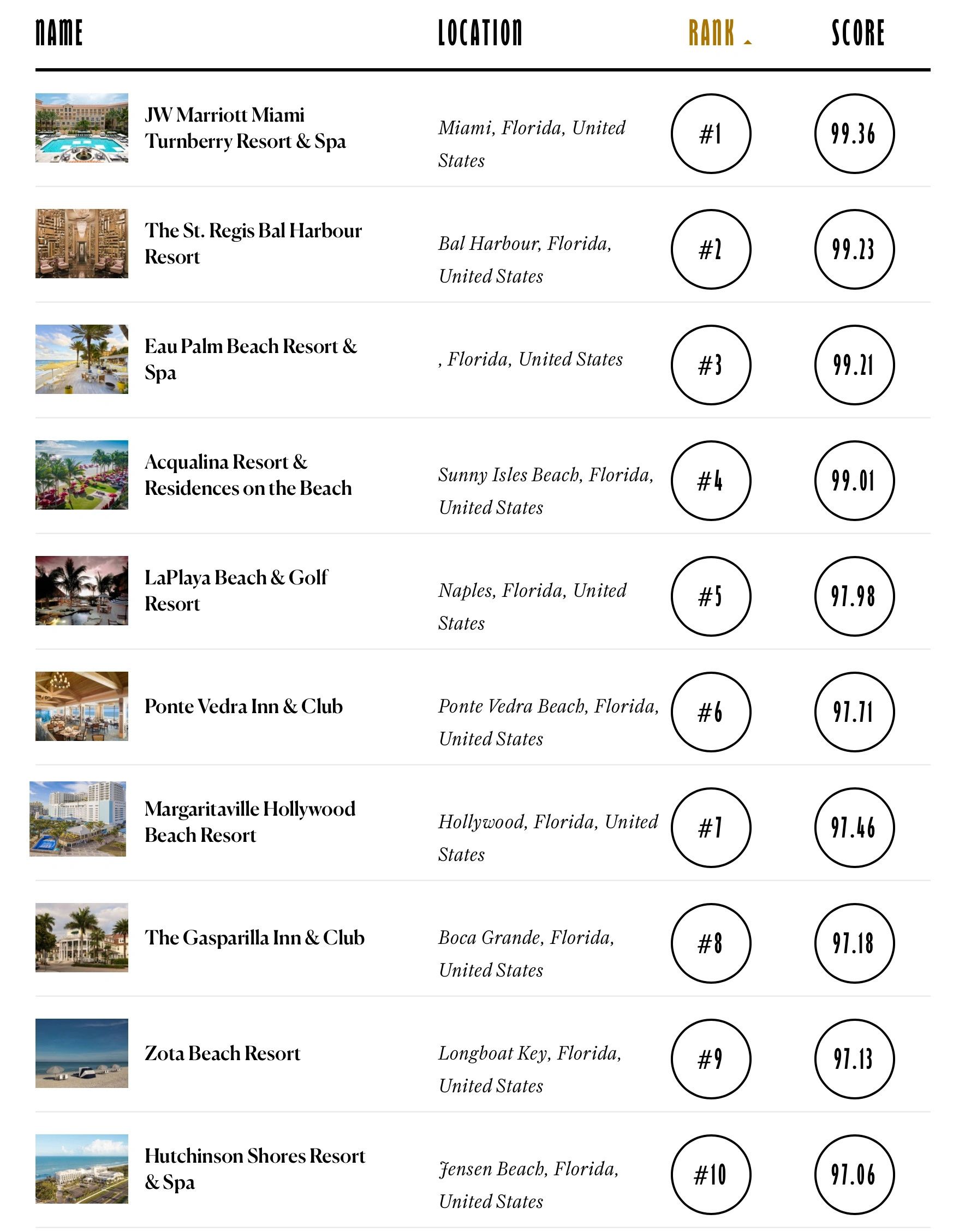Open Ponte Vedra Inn & Club
953x1232 pixels.
[243, 706]
